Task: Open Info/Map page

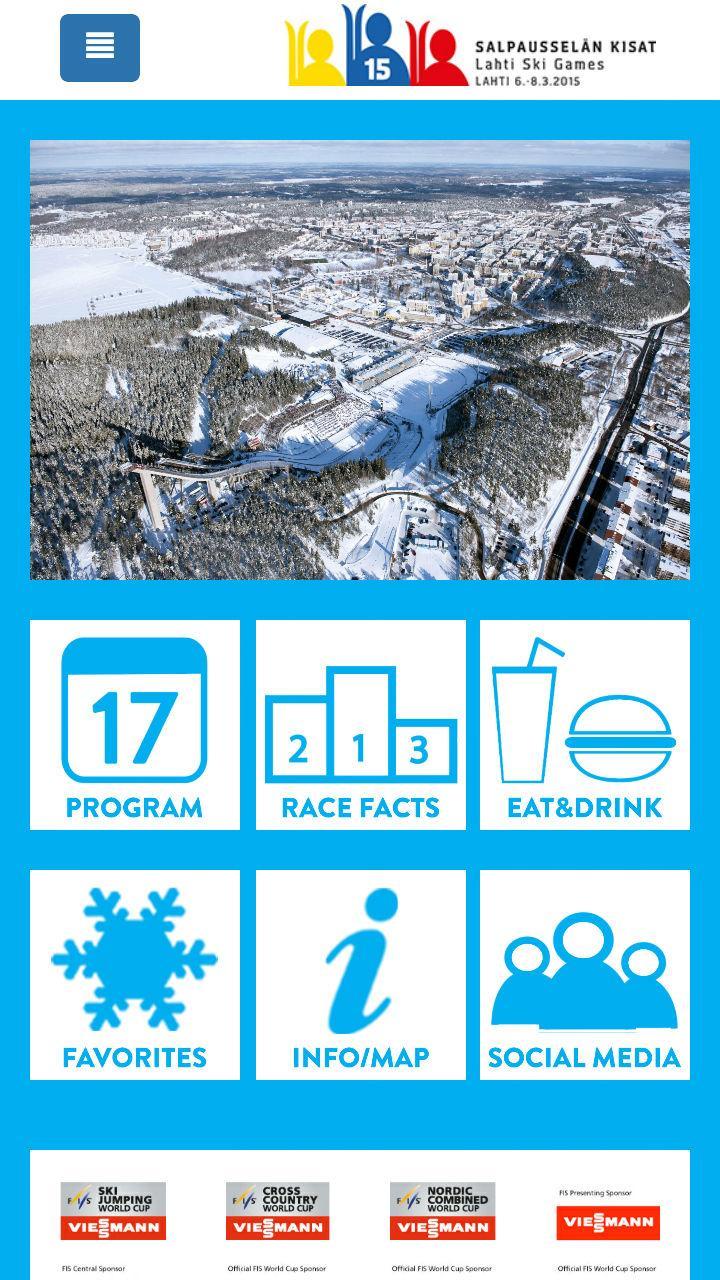Action: tap(361, 975)
